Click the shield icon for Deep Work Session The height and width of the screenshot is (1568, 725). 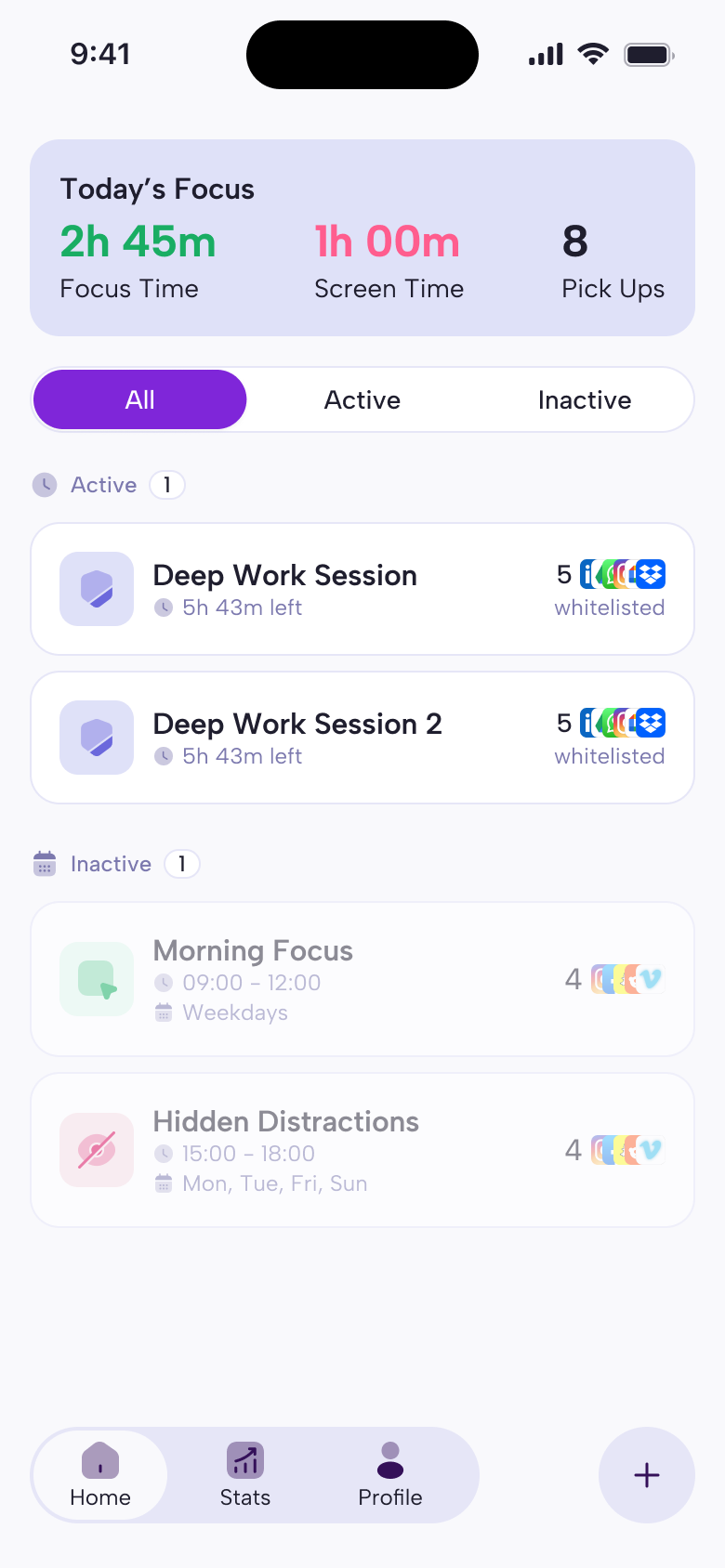[97, 589]
